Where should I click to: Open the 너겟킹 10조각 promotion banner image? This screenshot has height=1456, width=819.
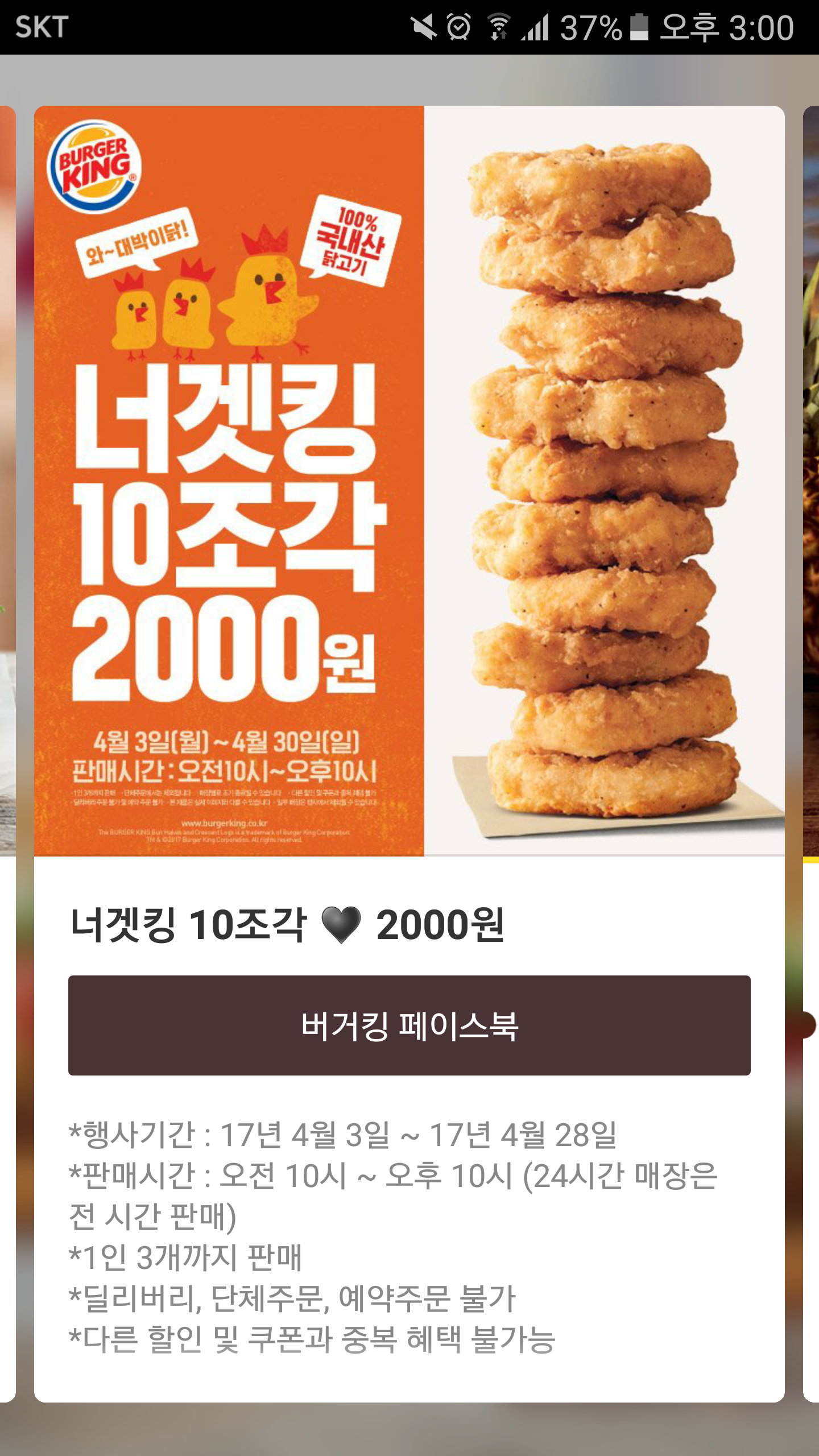(x=409, y=481)
